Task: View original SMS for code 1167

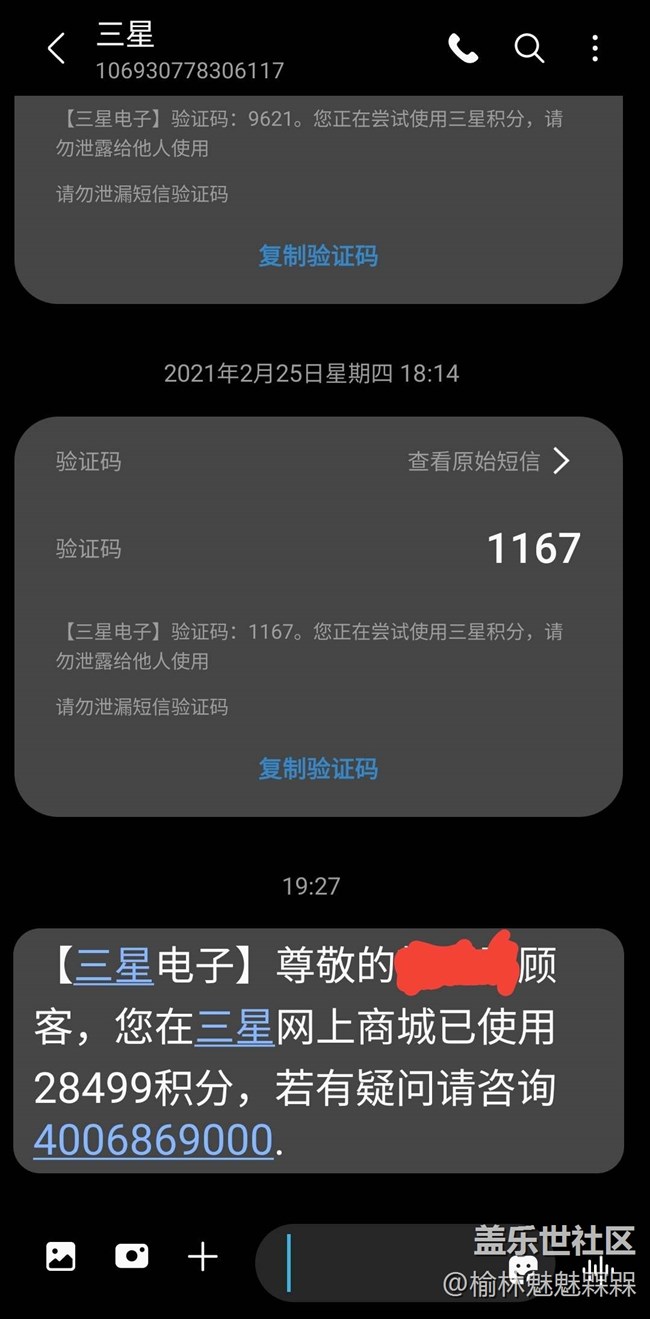Action: (x=489, y=461)
